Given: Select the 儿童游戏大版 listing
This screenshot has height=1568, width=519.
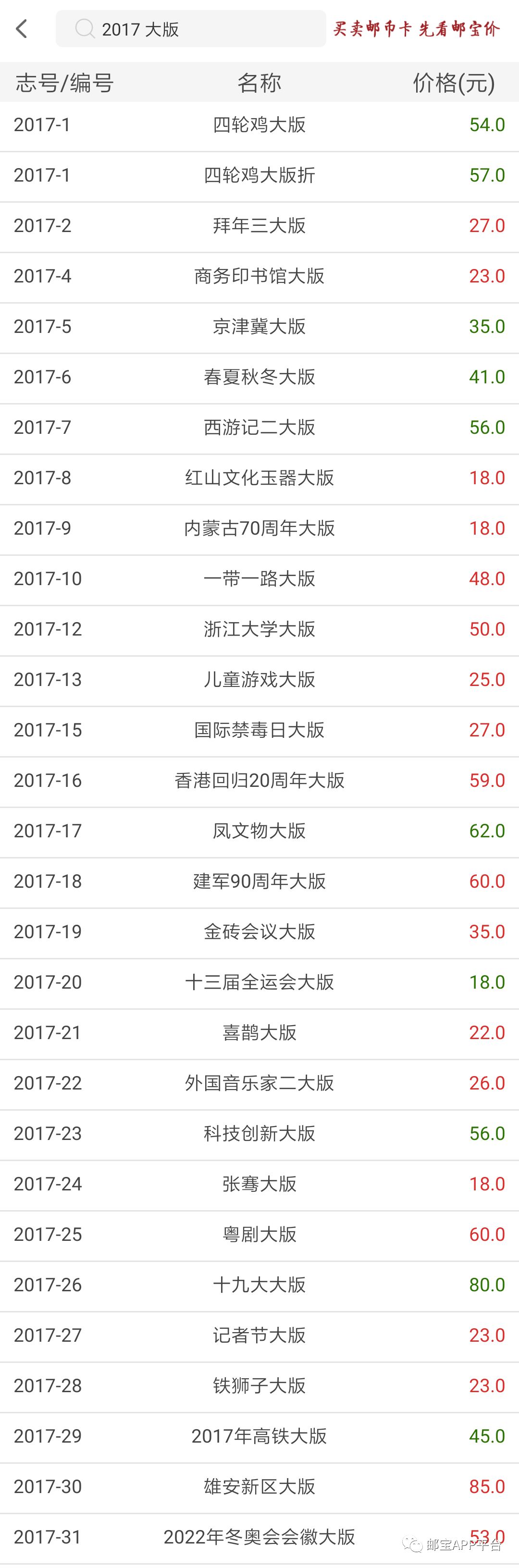Looking at the screenshot, I should [x=259, y=680].
